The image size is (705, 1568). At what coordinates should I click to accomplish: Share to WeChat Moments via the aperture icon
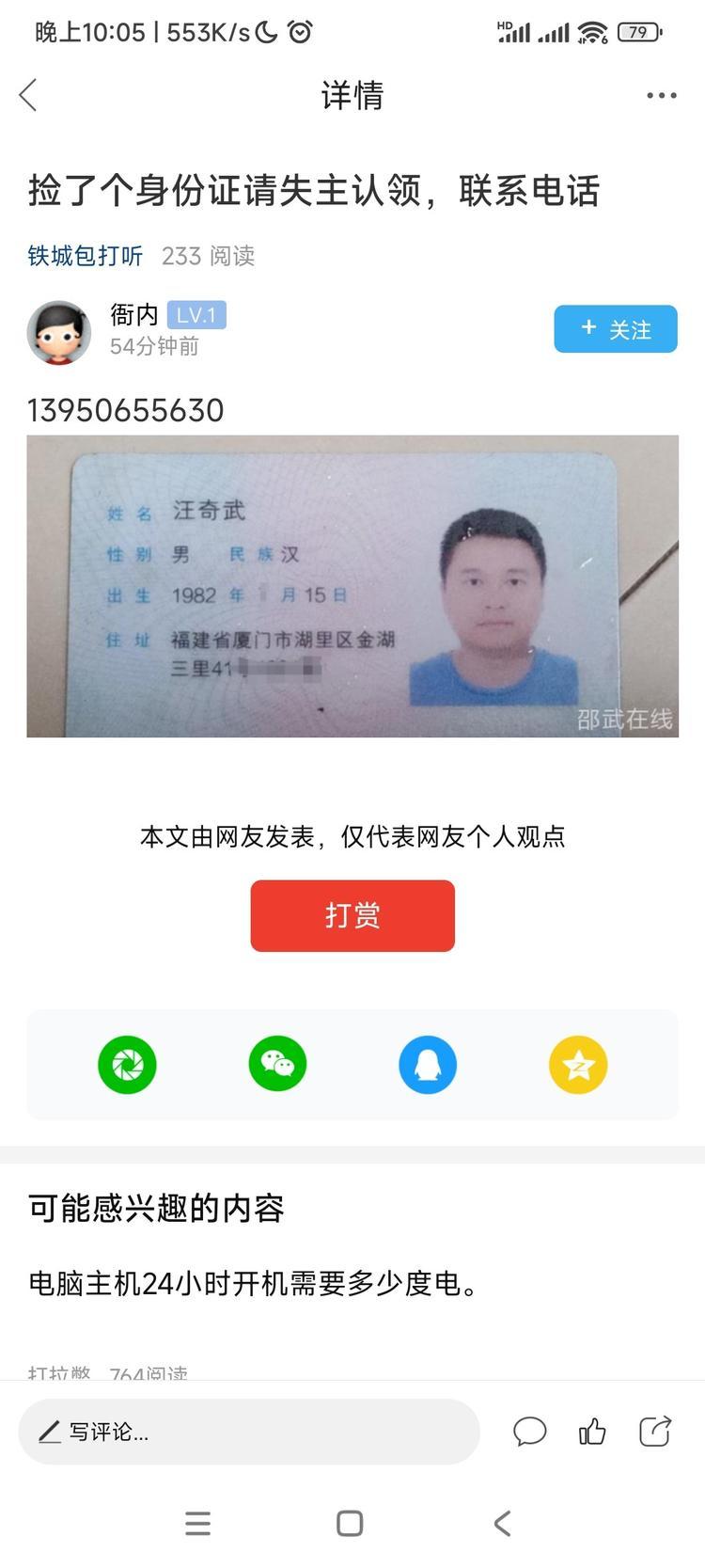point(127,1065)
